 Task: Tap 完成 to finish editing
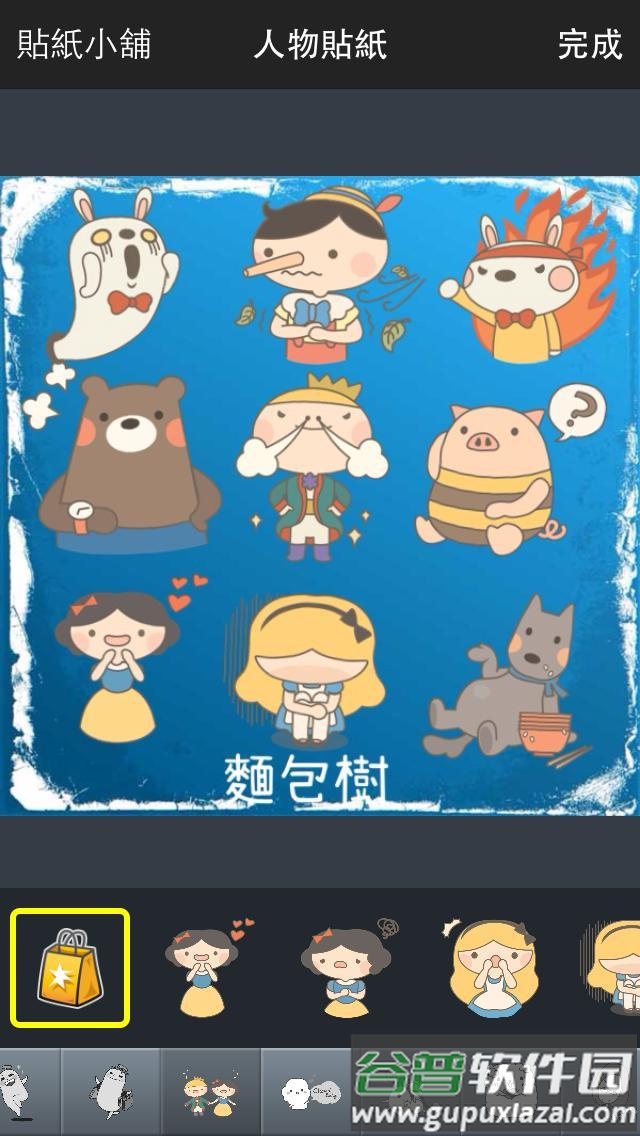(590, 45)
